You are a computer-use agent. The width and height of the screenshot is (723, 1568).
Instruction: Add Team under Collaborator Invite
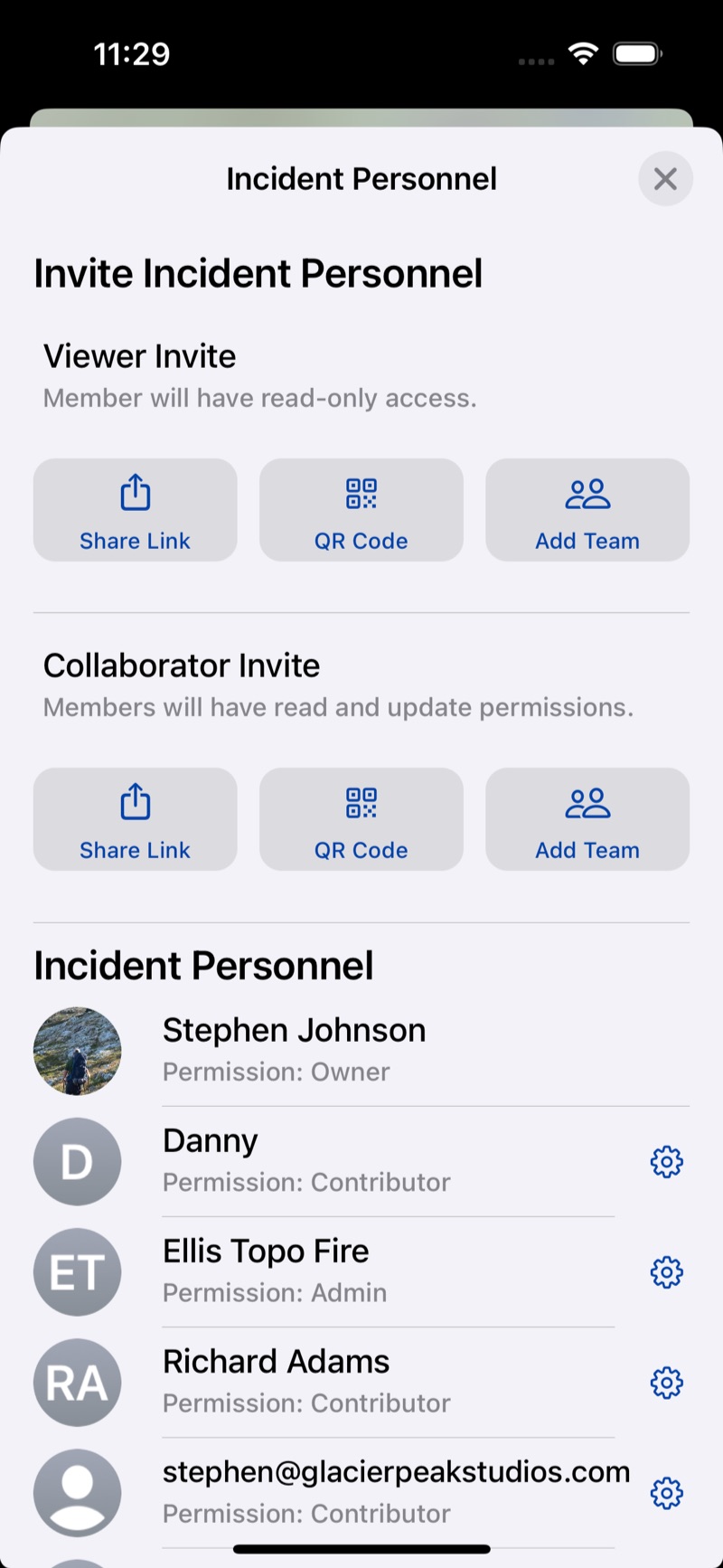(587, 819)
